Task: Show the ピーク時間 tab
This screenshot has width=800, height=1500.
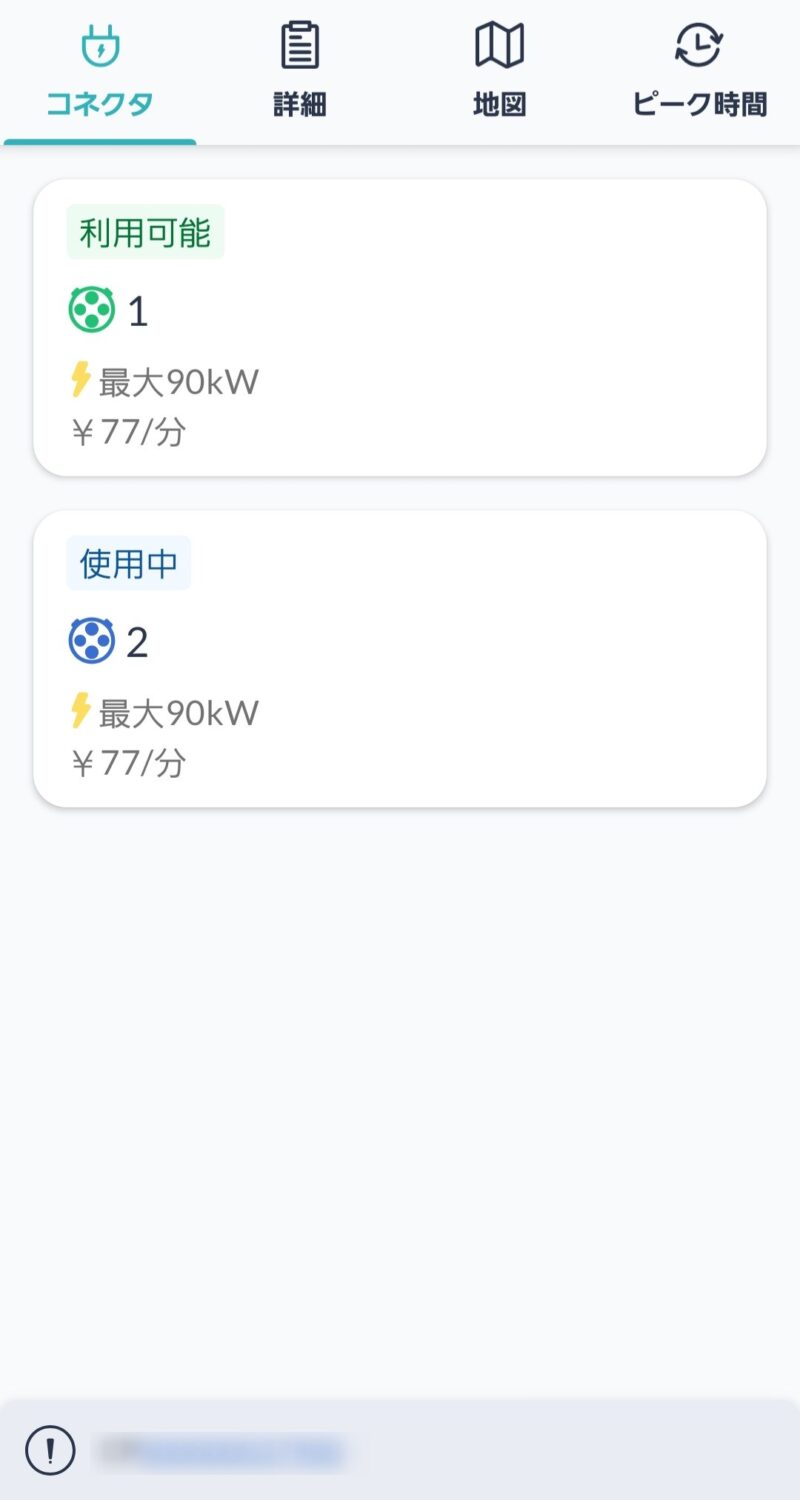Action: 699,73
